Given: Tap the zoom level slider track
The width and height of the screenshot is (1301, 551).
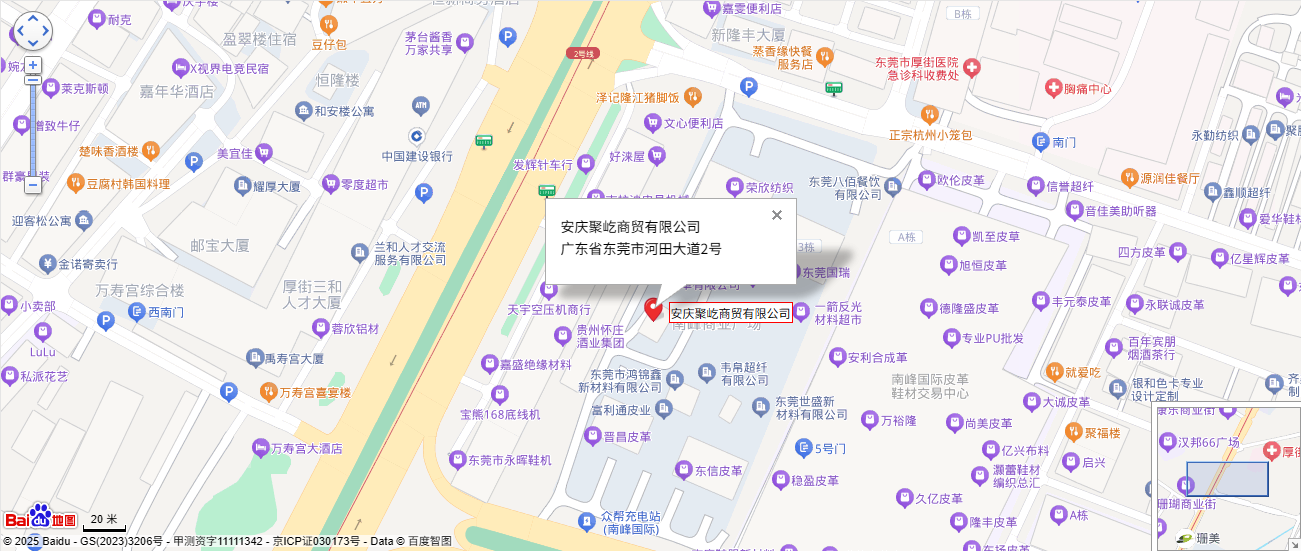Looking at the screenshot, I should pos(33,125).
